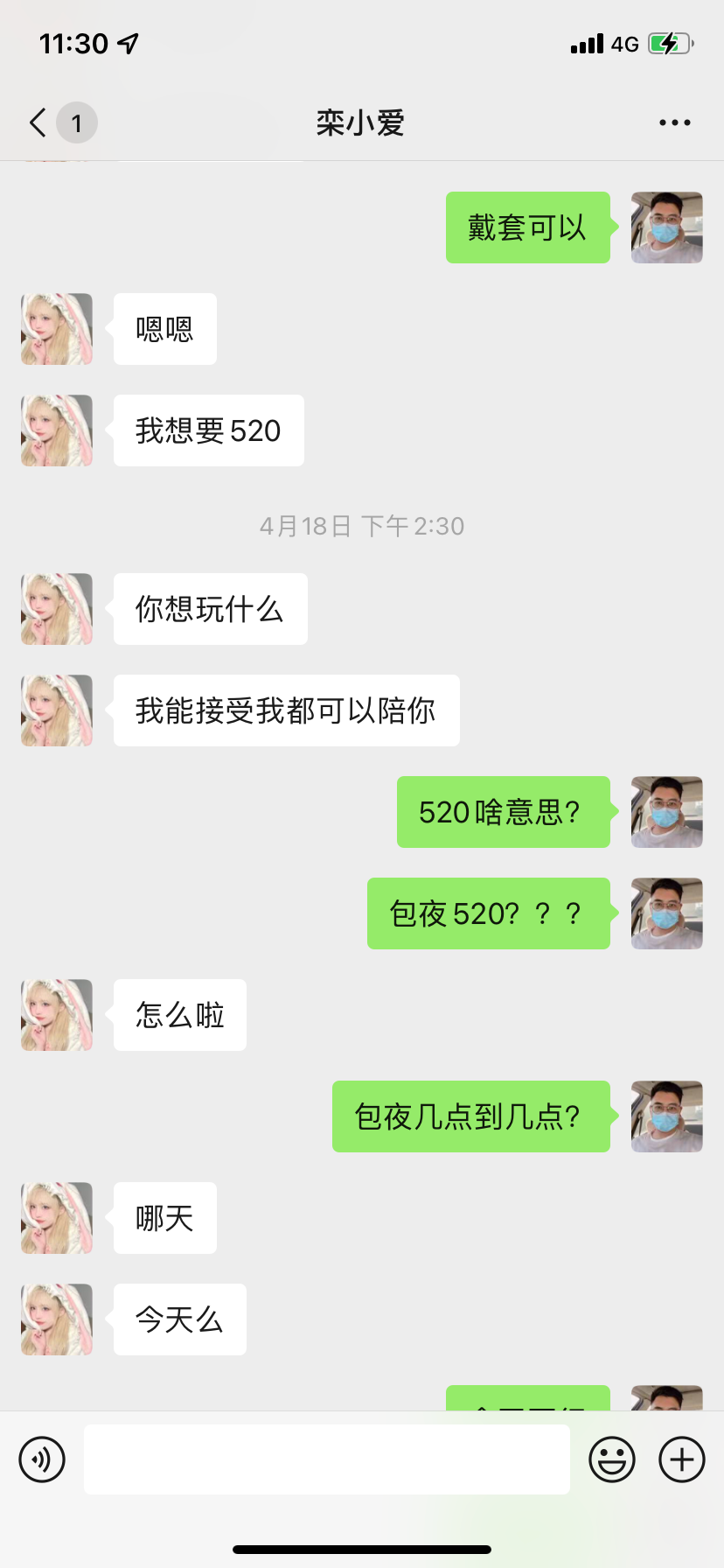Switch to voice input with the speaker icon
Image resolution: width=724 pixels, height=1568 pixels.
(42, 1459)
